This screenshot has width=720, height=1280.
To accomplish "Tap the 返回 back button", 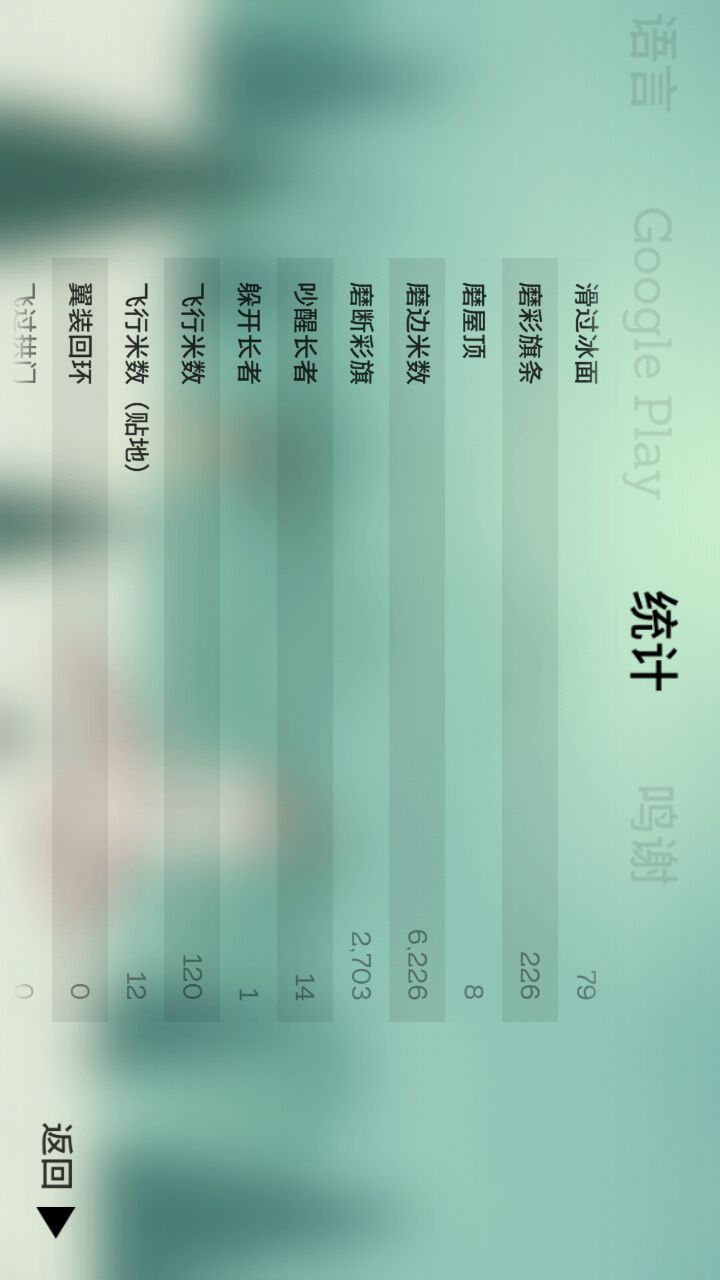I will coord(57,1178).
